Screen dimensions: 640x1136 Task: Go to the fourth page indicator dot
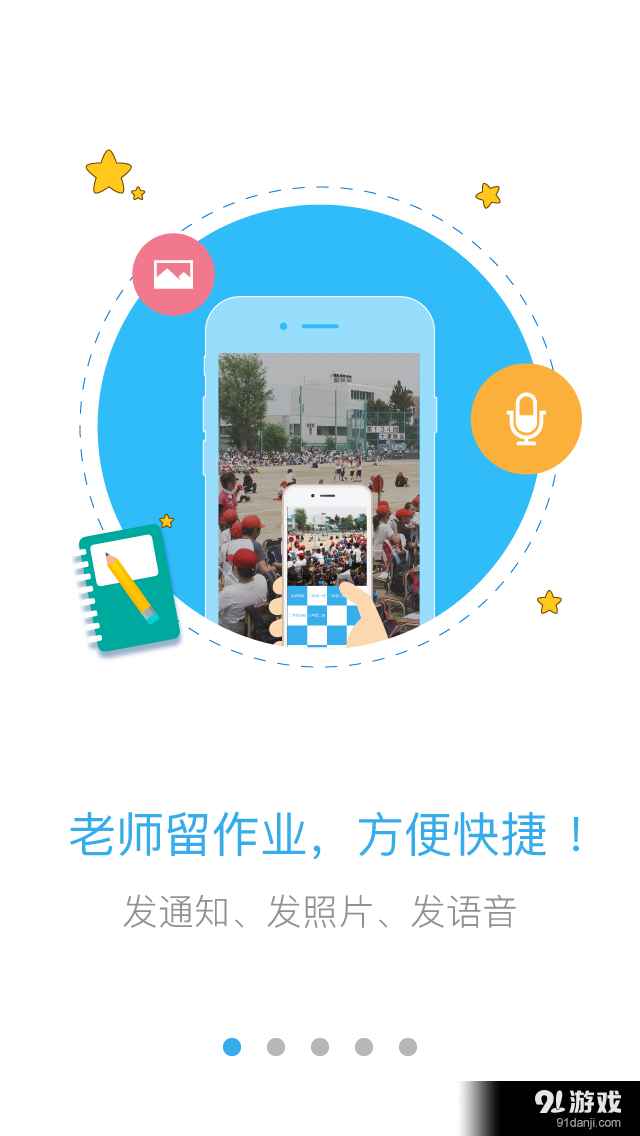[x=364, y=1047]
